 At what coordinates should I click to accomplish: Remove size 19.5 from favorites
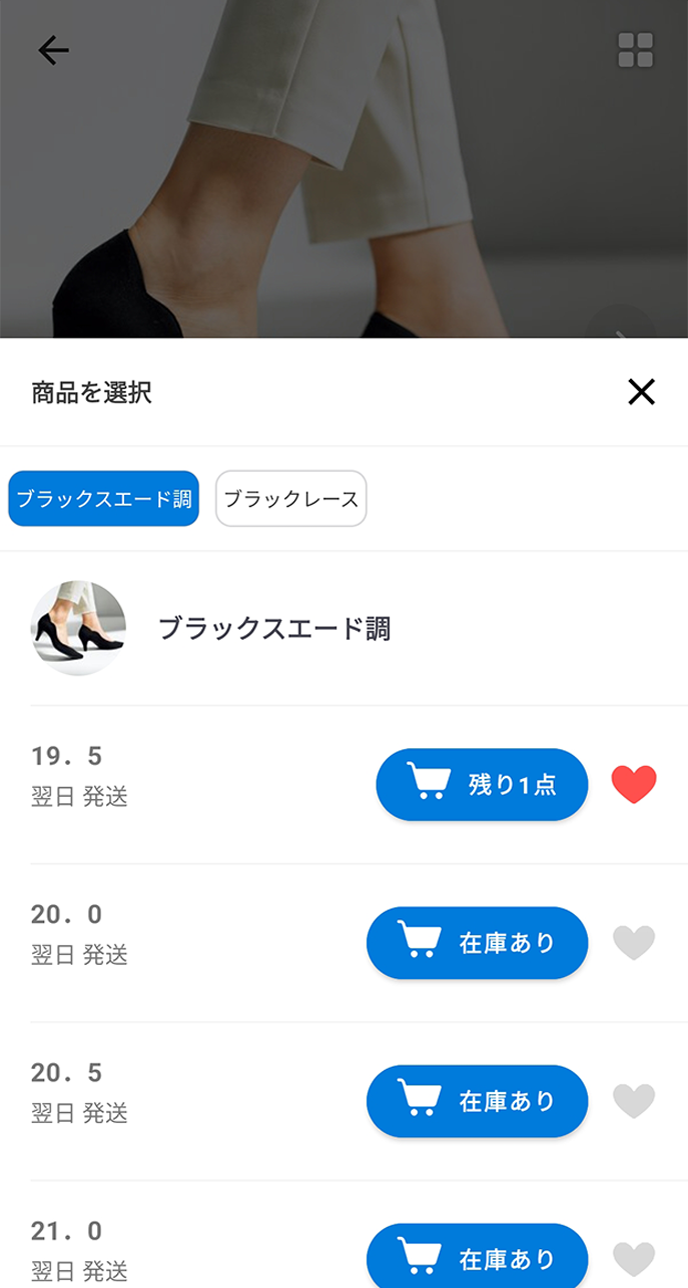click(x=634, y=785)
